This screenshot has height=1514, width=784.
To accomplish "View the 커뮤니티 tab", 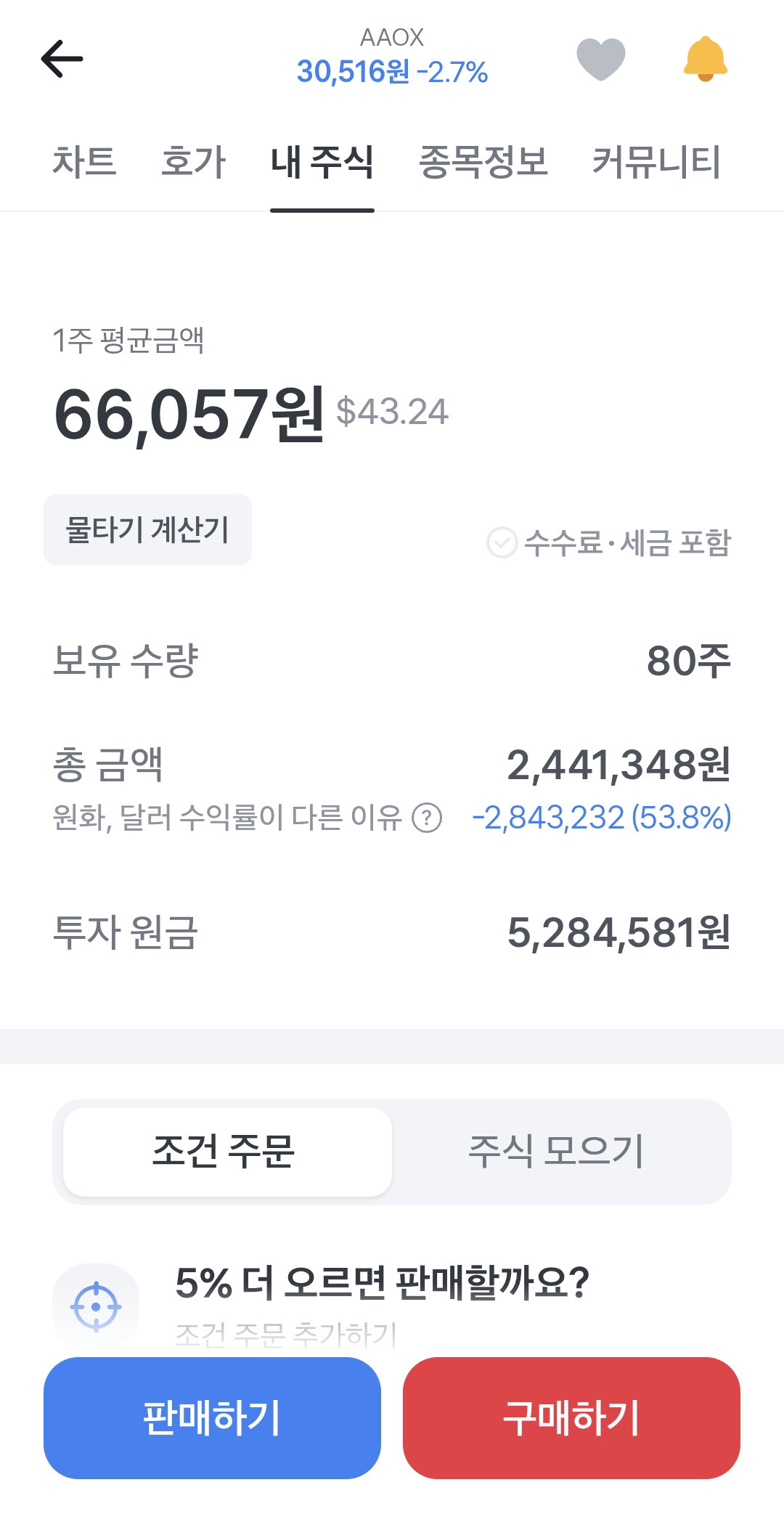I will pyautogui.click(x=656, y=161).
